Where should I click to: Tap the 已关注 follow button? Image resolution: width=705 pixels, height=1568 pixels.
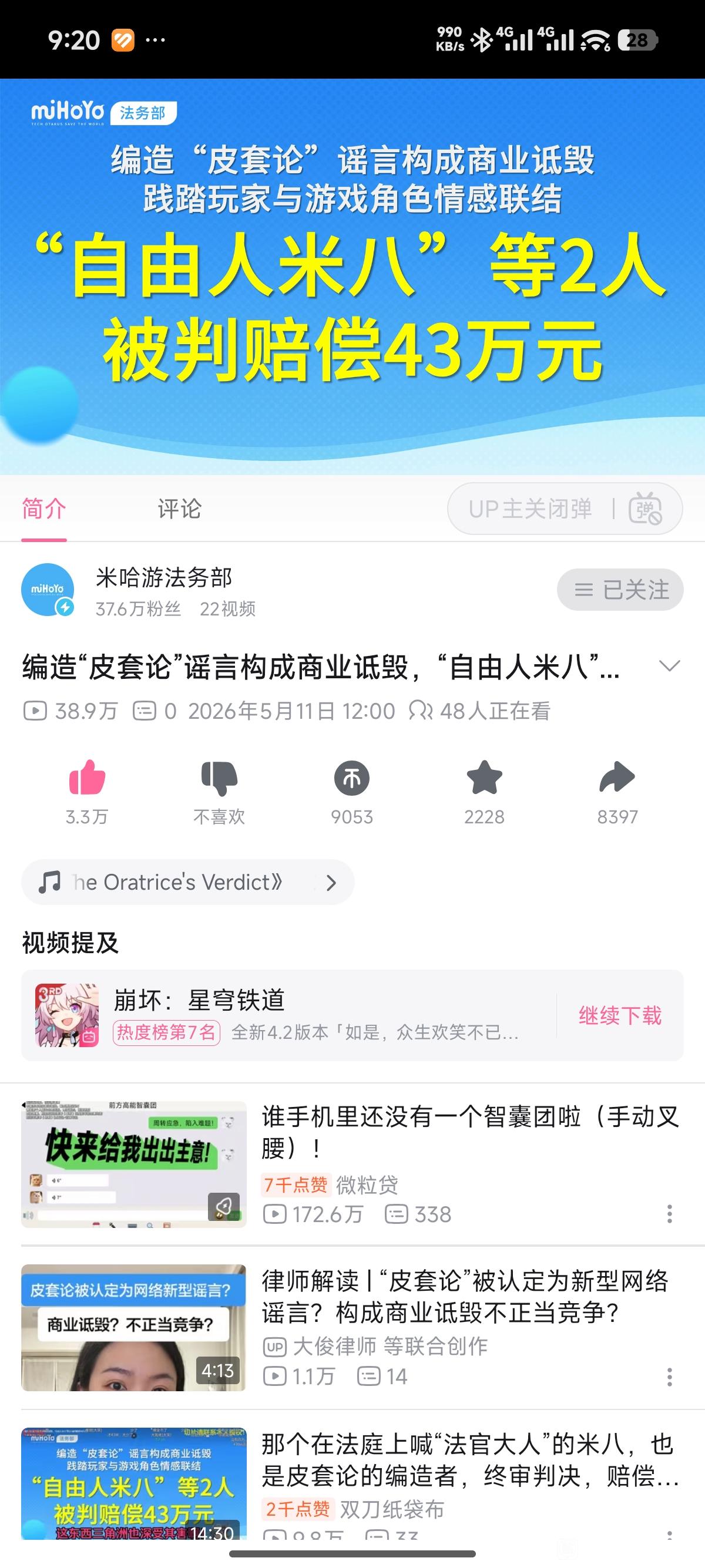620,589
